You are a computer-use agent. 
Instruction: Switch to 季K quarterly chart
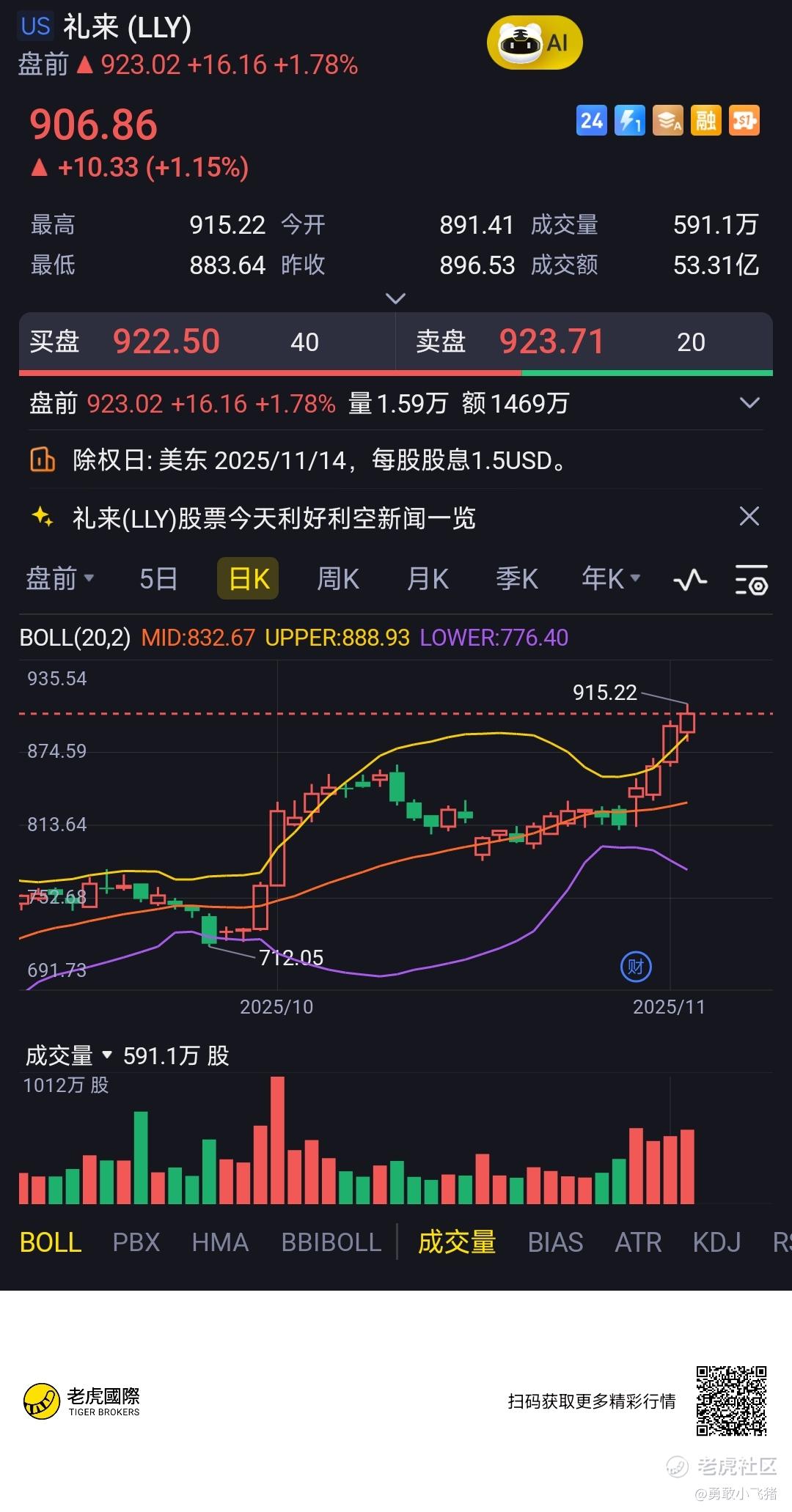(517, 579)
